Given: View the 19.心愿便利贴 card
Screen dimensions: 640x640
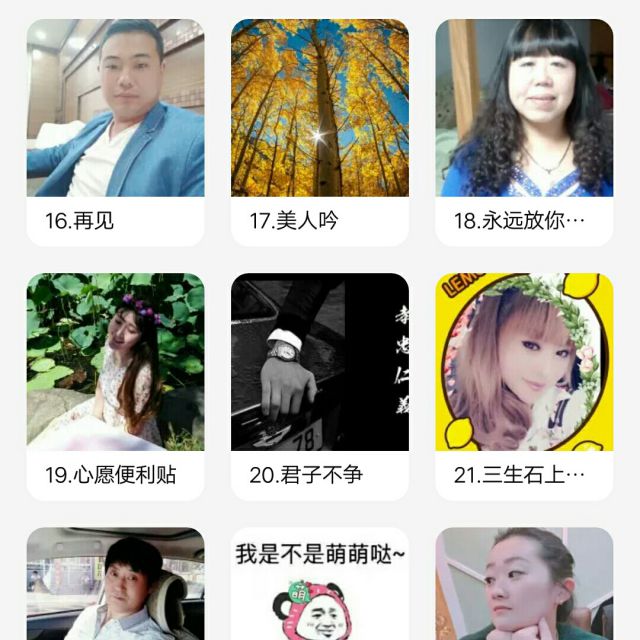Looking at the screenshot, I should coord(115,385).
